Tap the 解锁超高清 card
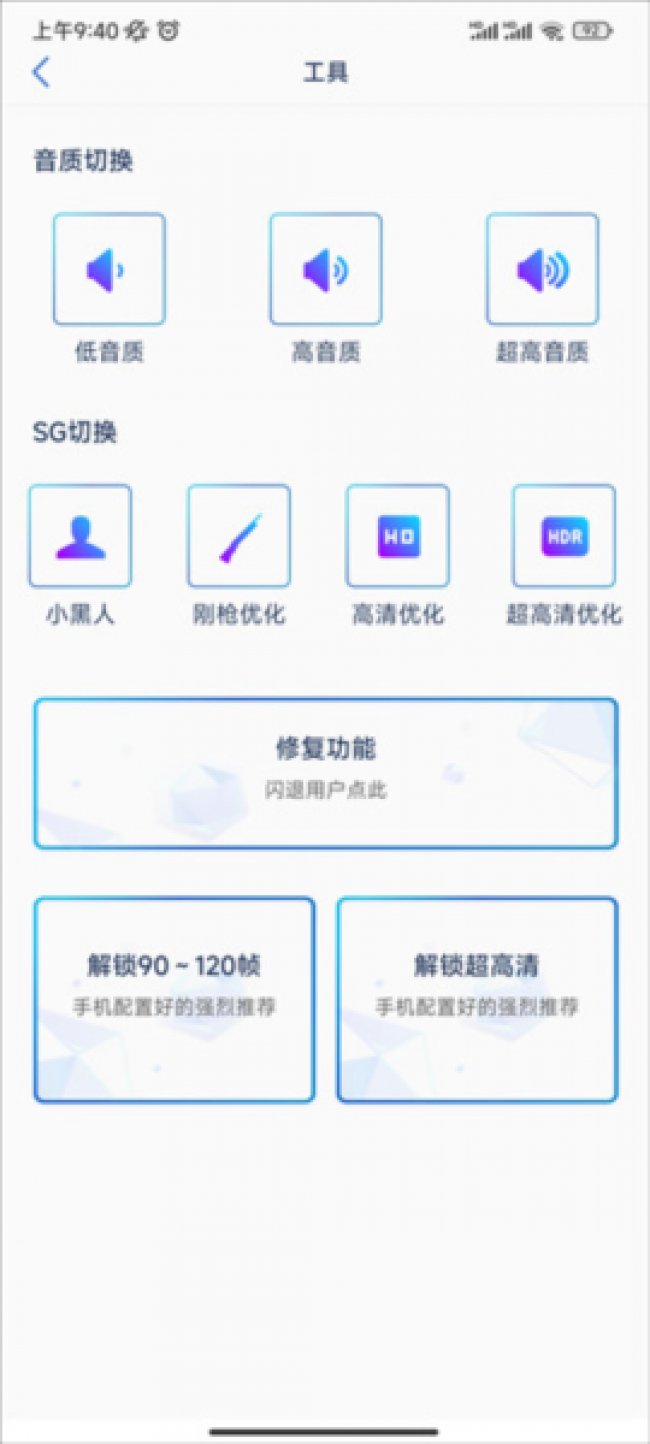Viewport: 650px width, 1444px height. point(477,999)
